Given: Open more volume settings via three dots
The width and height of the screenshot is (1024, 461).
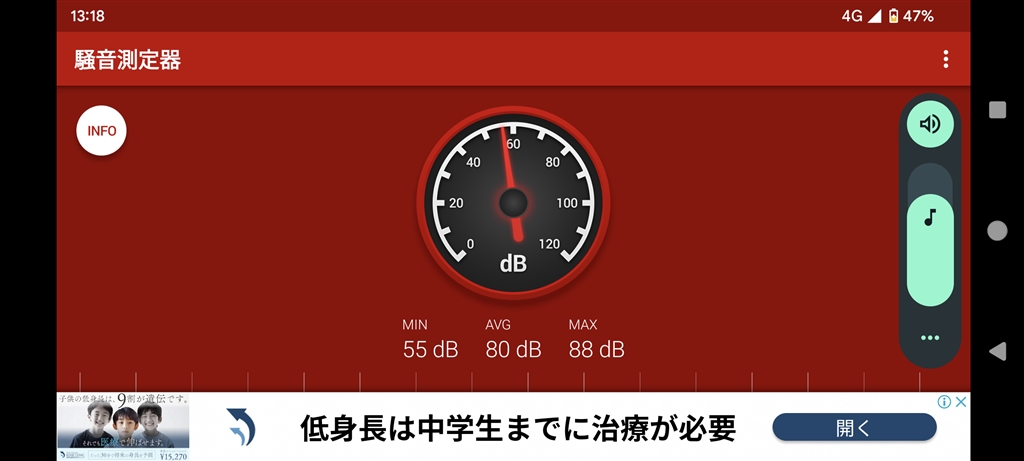Looking at the screenshot, I should [930, 338].
